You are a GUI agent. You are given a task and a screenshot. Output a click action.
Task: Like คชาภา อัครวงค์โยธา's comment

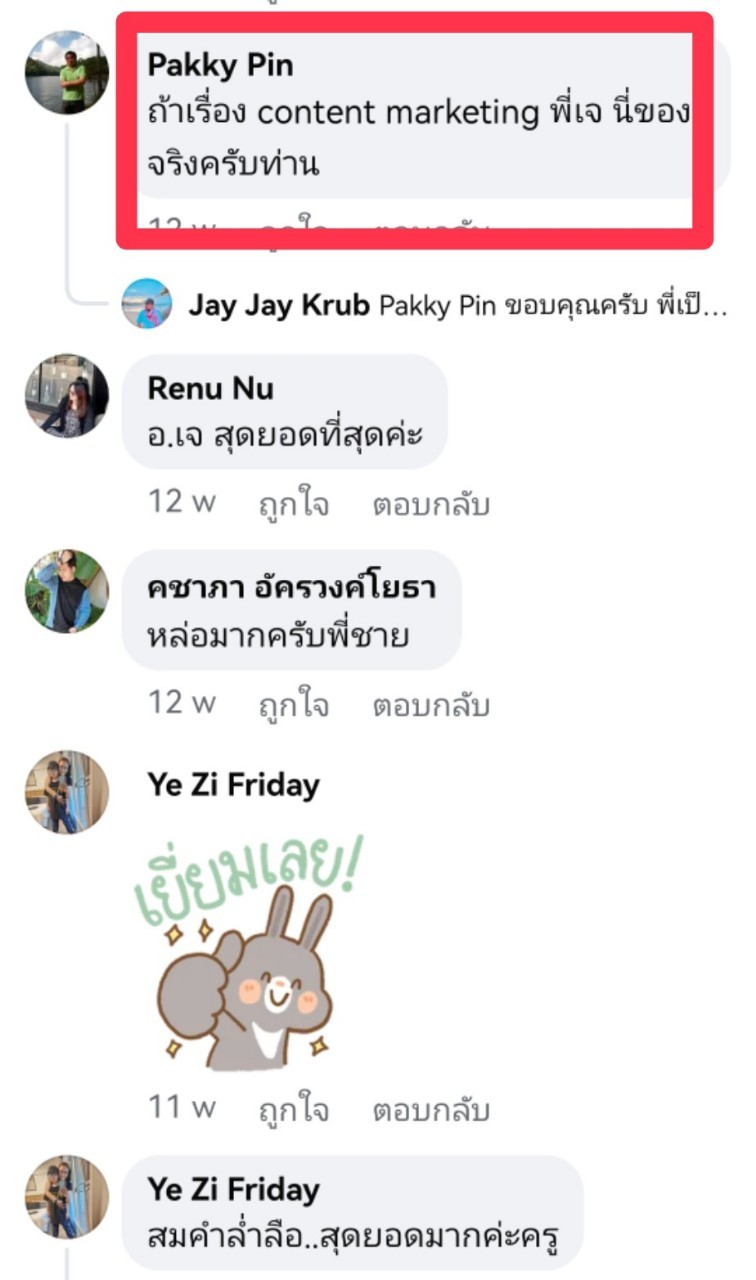point(293,705)
